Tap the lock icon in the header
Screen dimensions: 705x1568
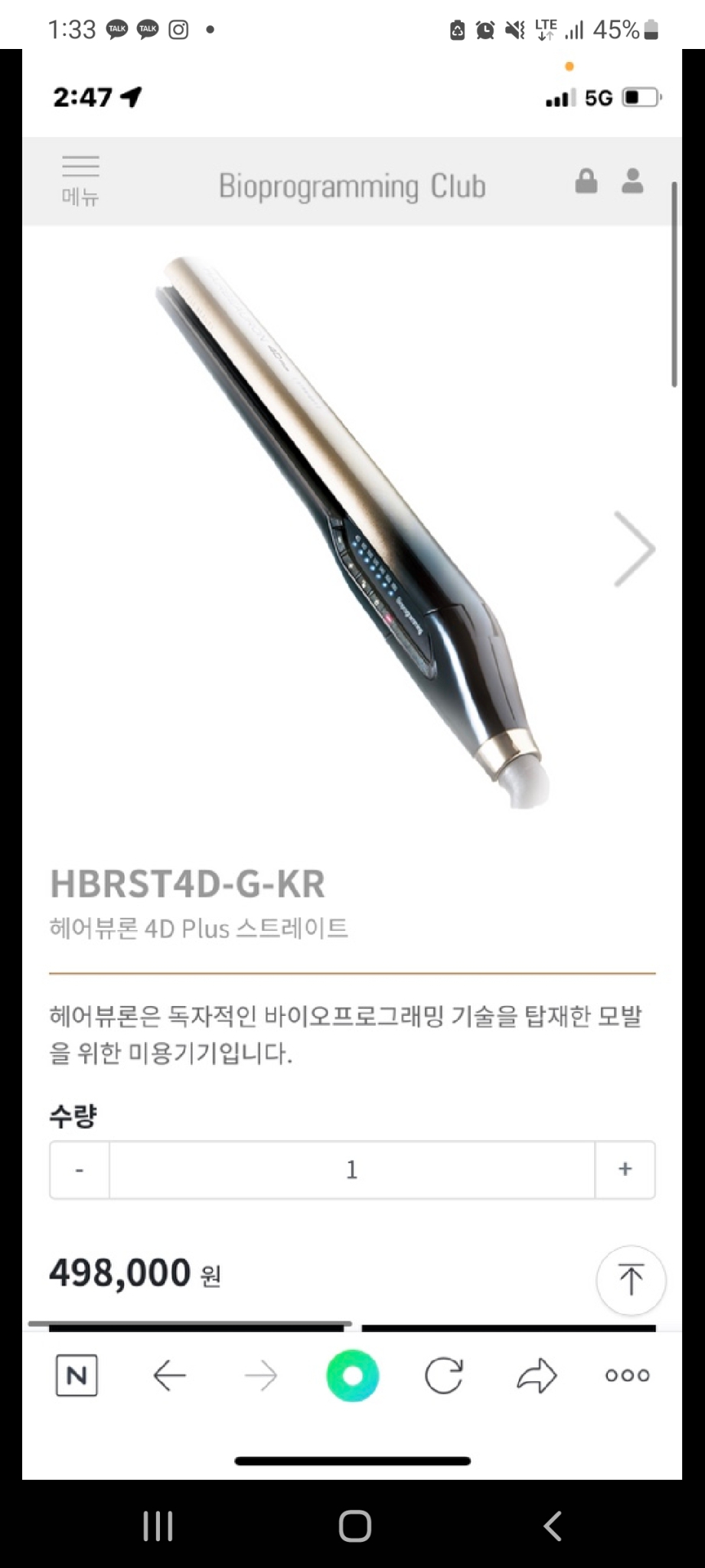pos(586,182)
